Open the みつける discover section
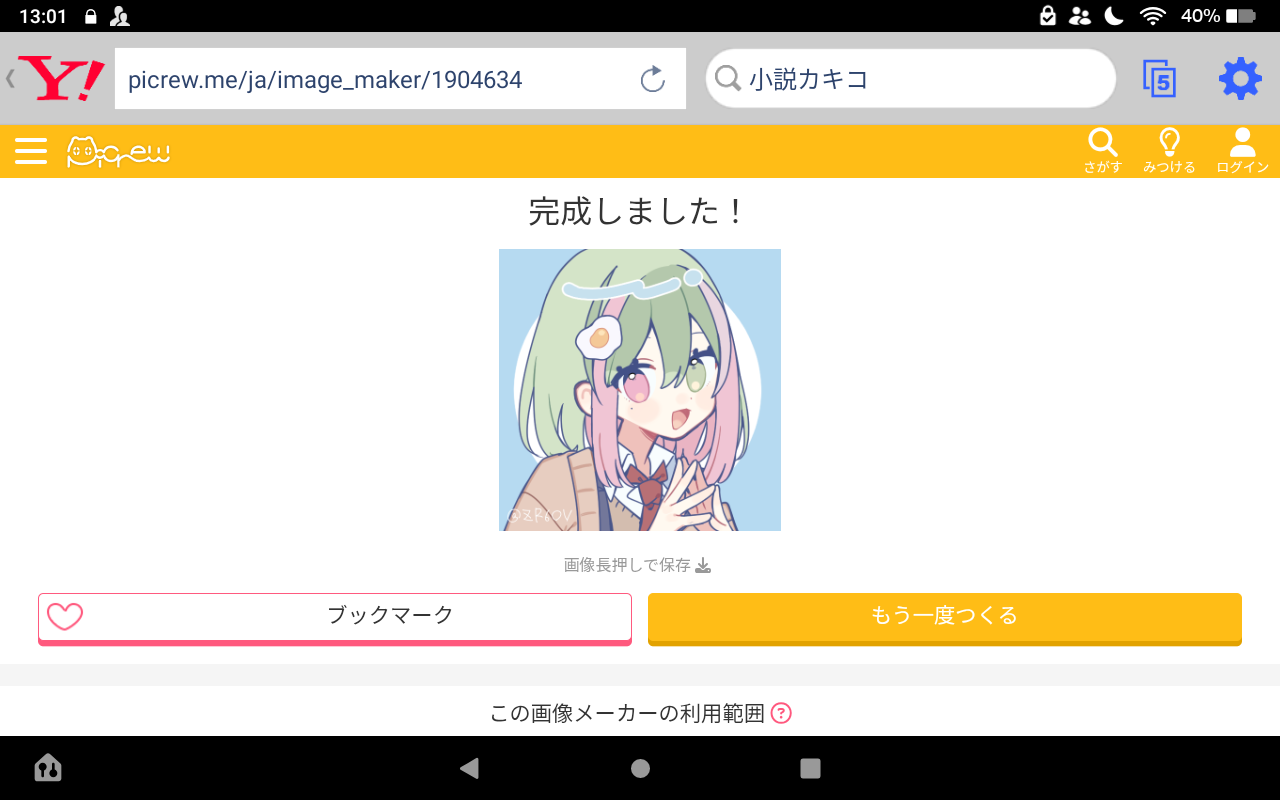Image resolution: width=1280 pixels, height=800 pixels. coord(1169,151)
